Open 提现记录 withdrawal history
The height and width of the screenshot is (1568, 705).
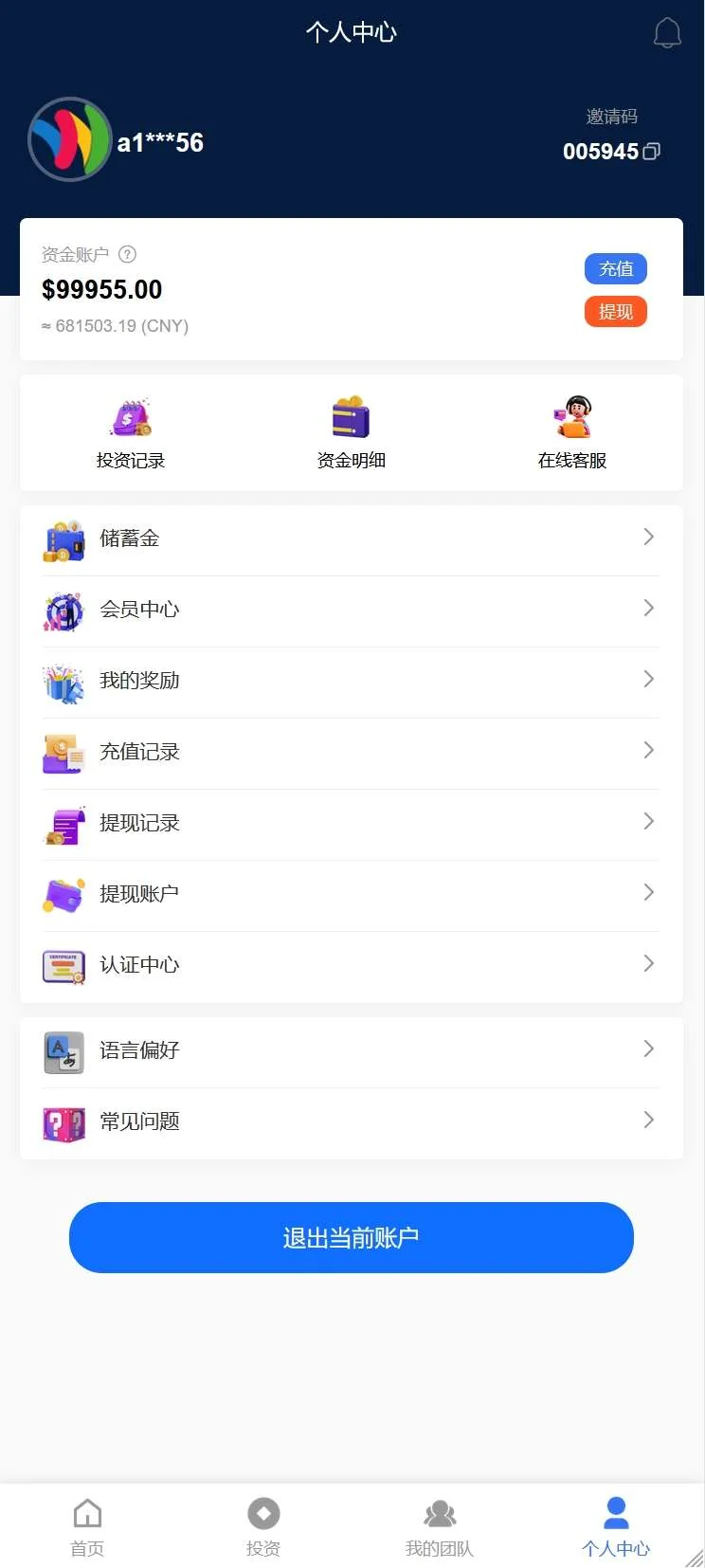pyautogui.click(x=351, y=823)
